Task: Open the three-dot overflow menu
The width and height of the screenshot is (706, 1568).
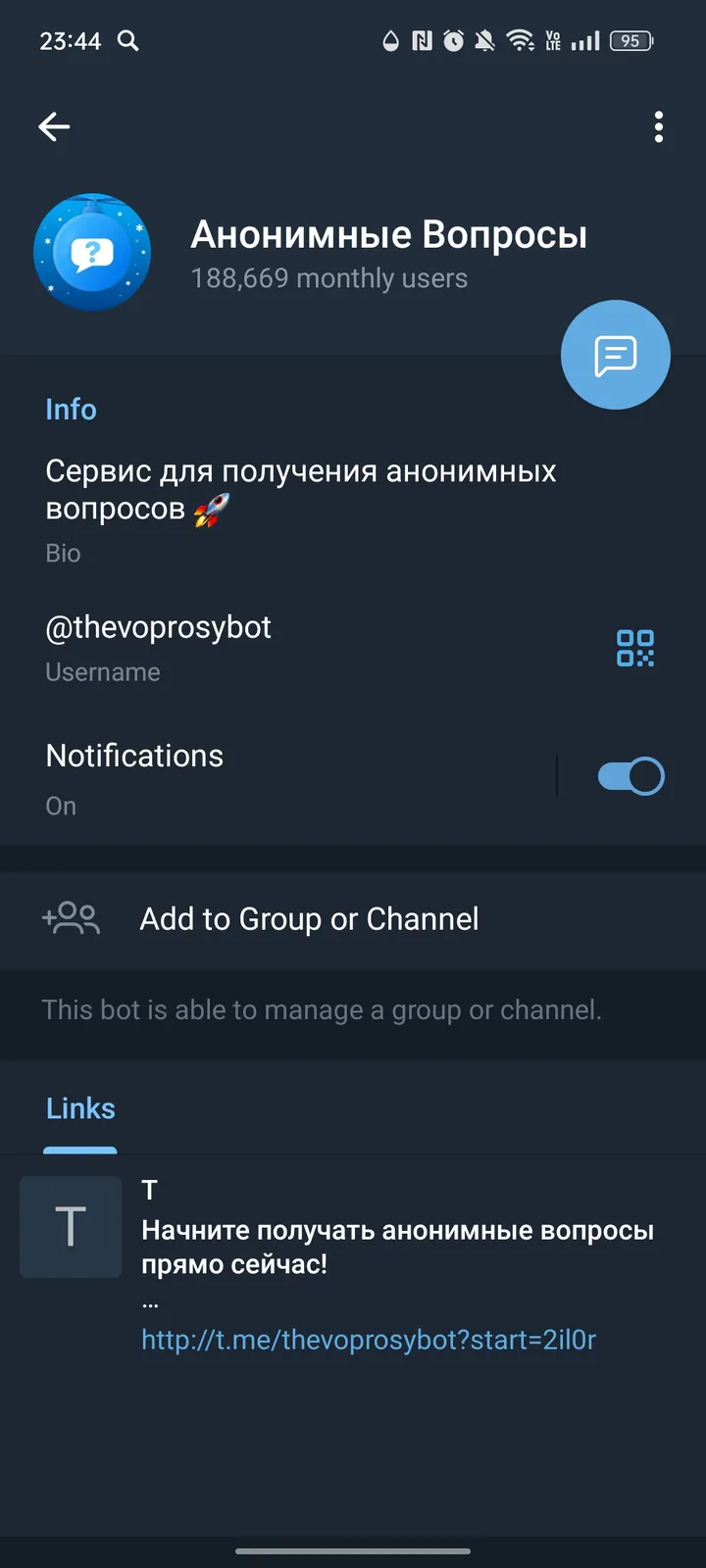Action: coord(658,126)
